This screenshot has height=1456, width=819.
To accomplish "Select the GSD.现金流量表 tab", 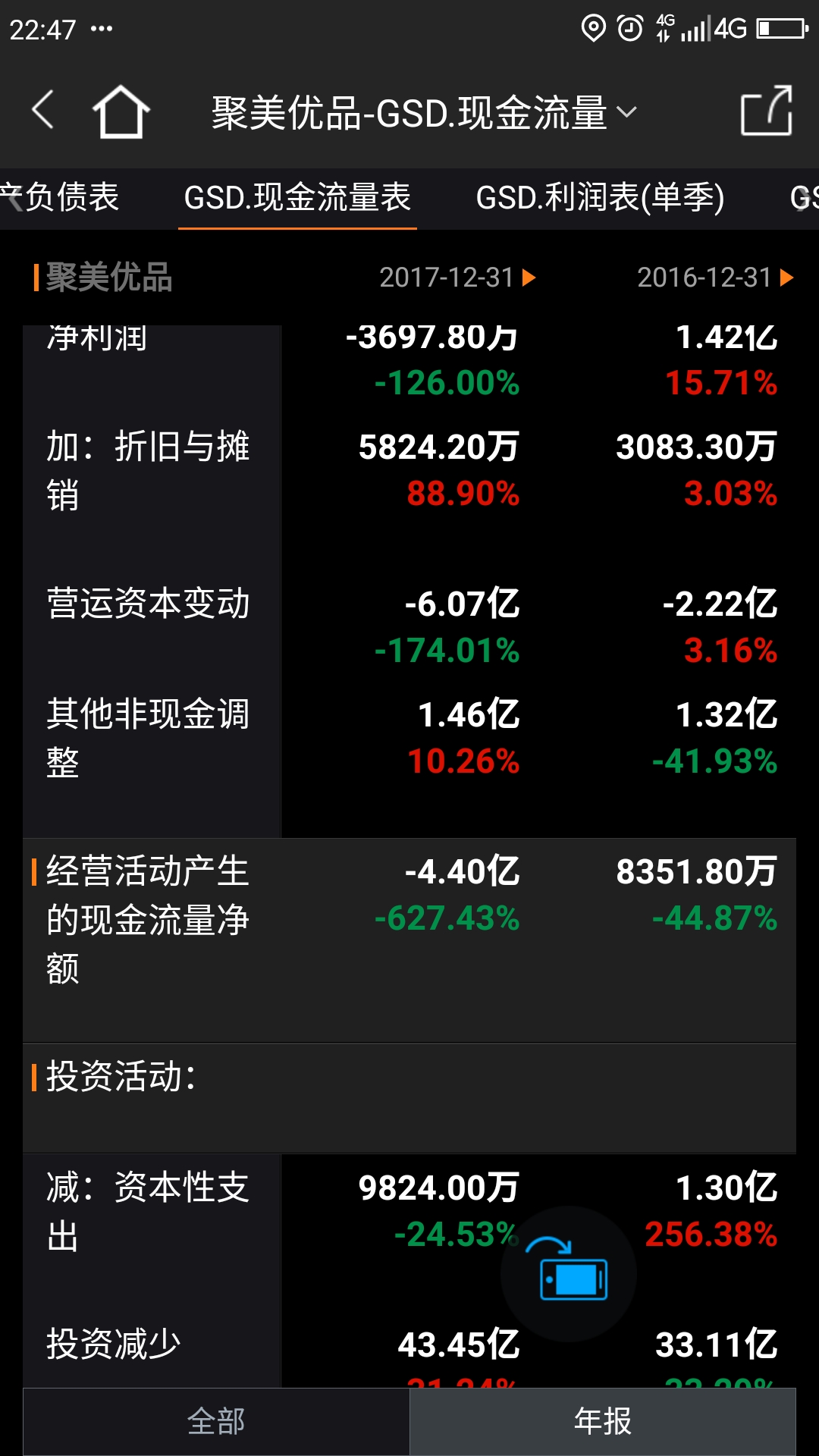I will click(297, 198).
